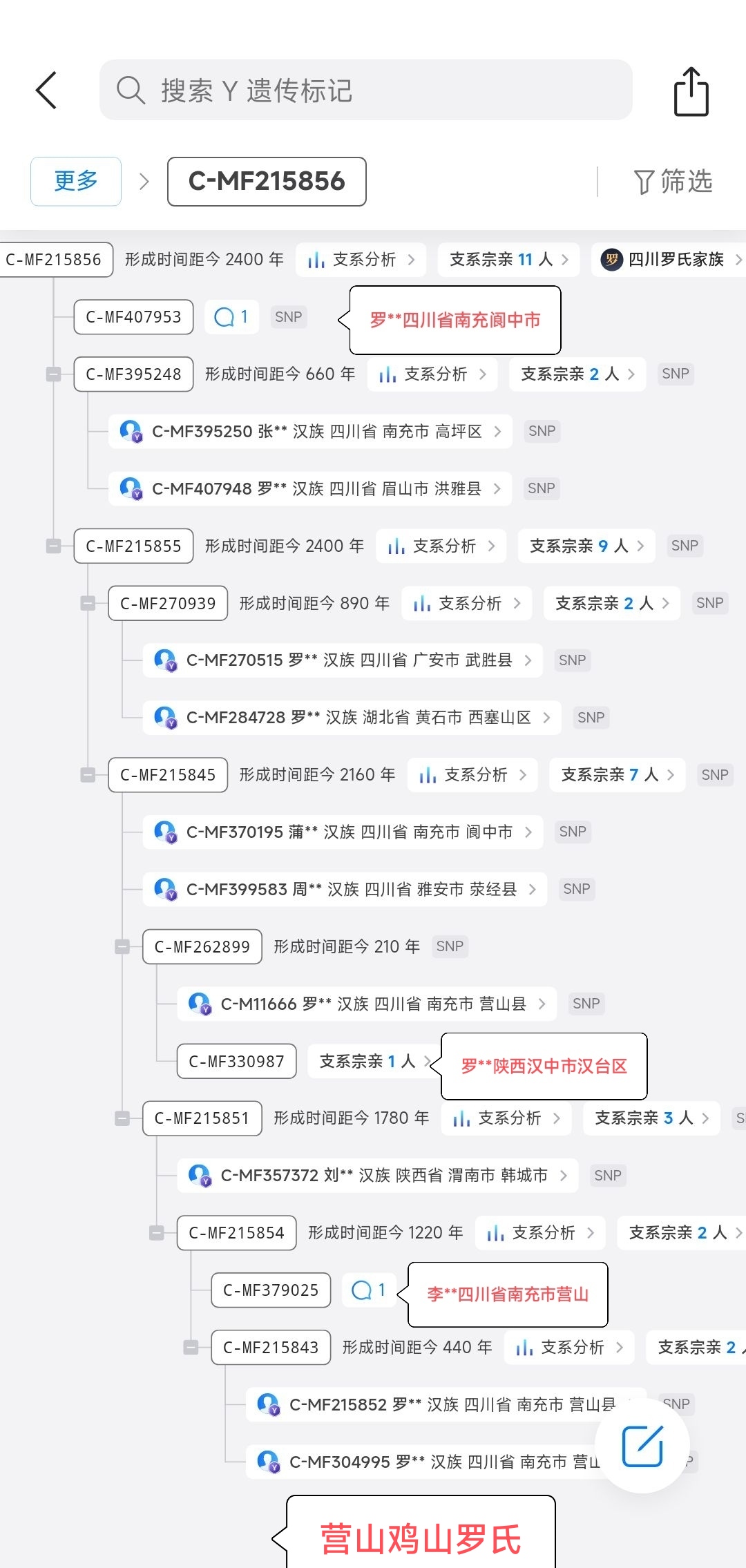Select the C-MF262899 node
The width and height of the screenshot is (746, 1568).
point(202,947)
